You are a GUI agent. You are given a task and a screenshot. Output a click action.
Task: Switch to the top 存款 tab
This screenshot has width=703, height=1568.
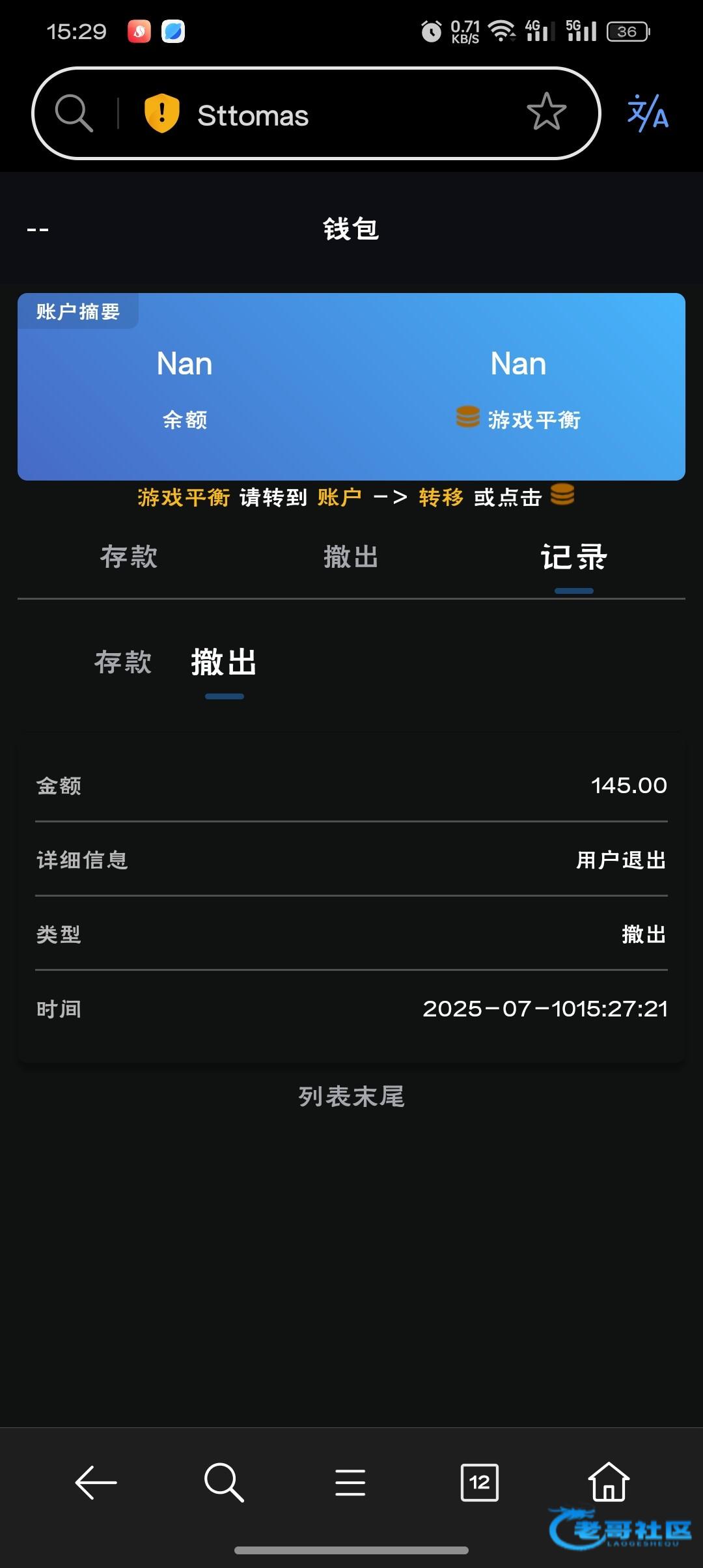[x=128, y=557]
